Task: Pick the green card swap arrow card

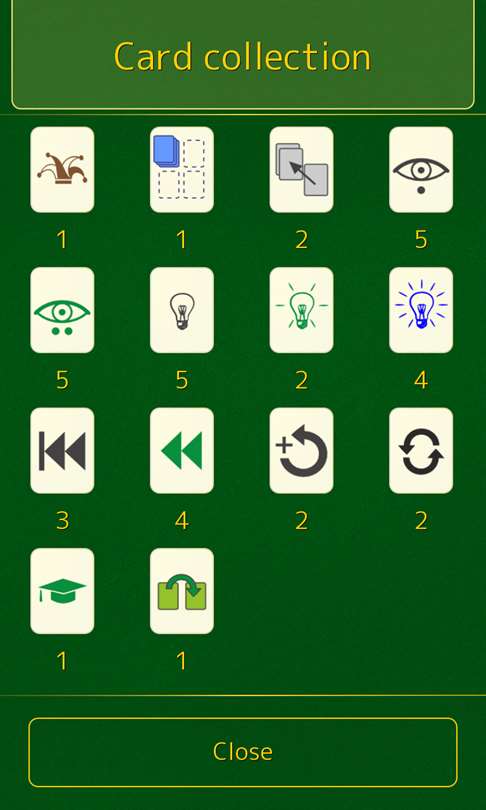Action: (182, 591)
